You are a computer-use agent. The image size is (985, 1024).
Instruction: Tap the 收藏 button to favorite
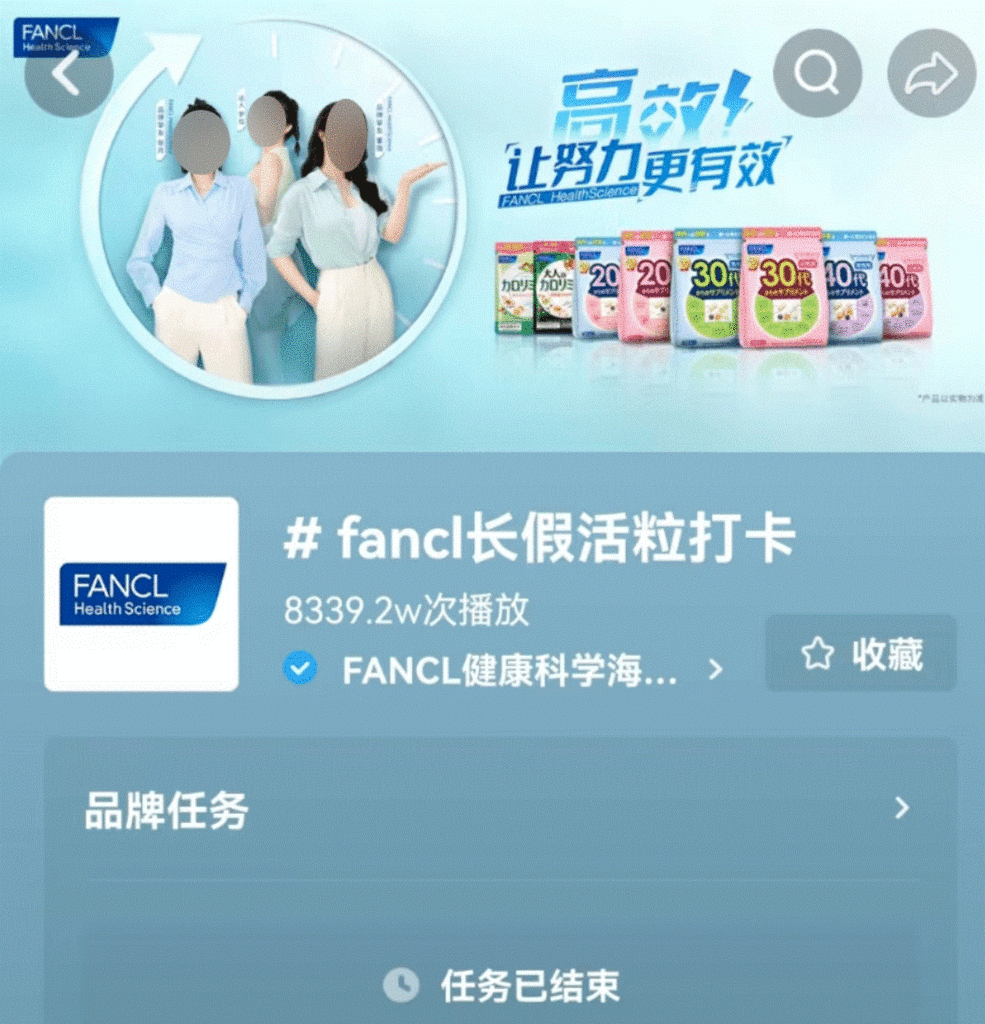coord(861,654)
